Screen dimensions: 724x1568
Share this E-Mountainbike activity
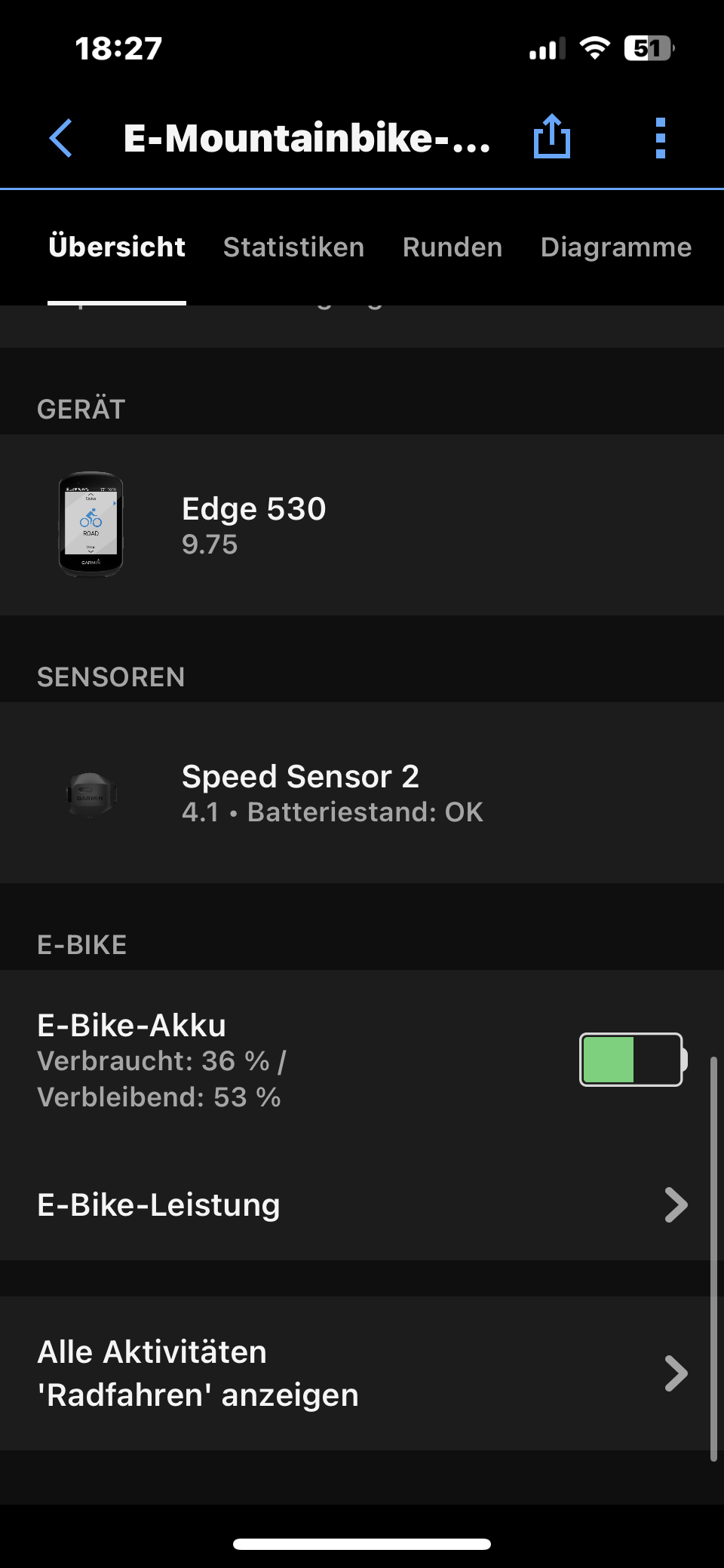(551, 137)
